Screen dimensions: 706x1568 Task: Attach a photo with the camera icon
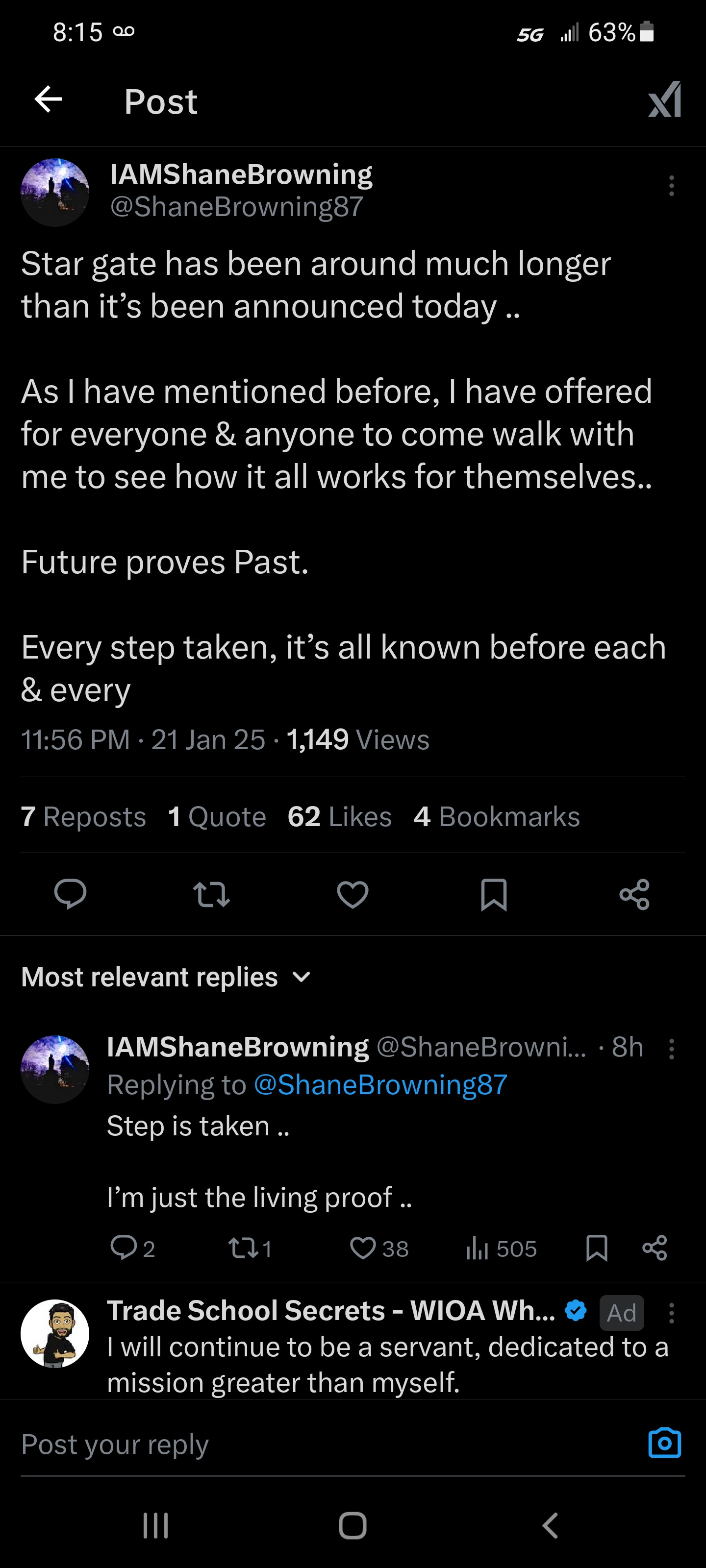click(x=664, y=1443)
